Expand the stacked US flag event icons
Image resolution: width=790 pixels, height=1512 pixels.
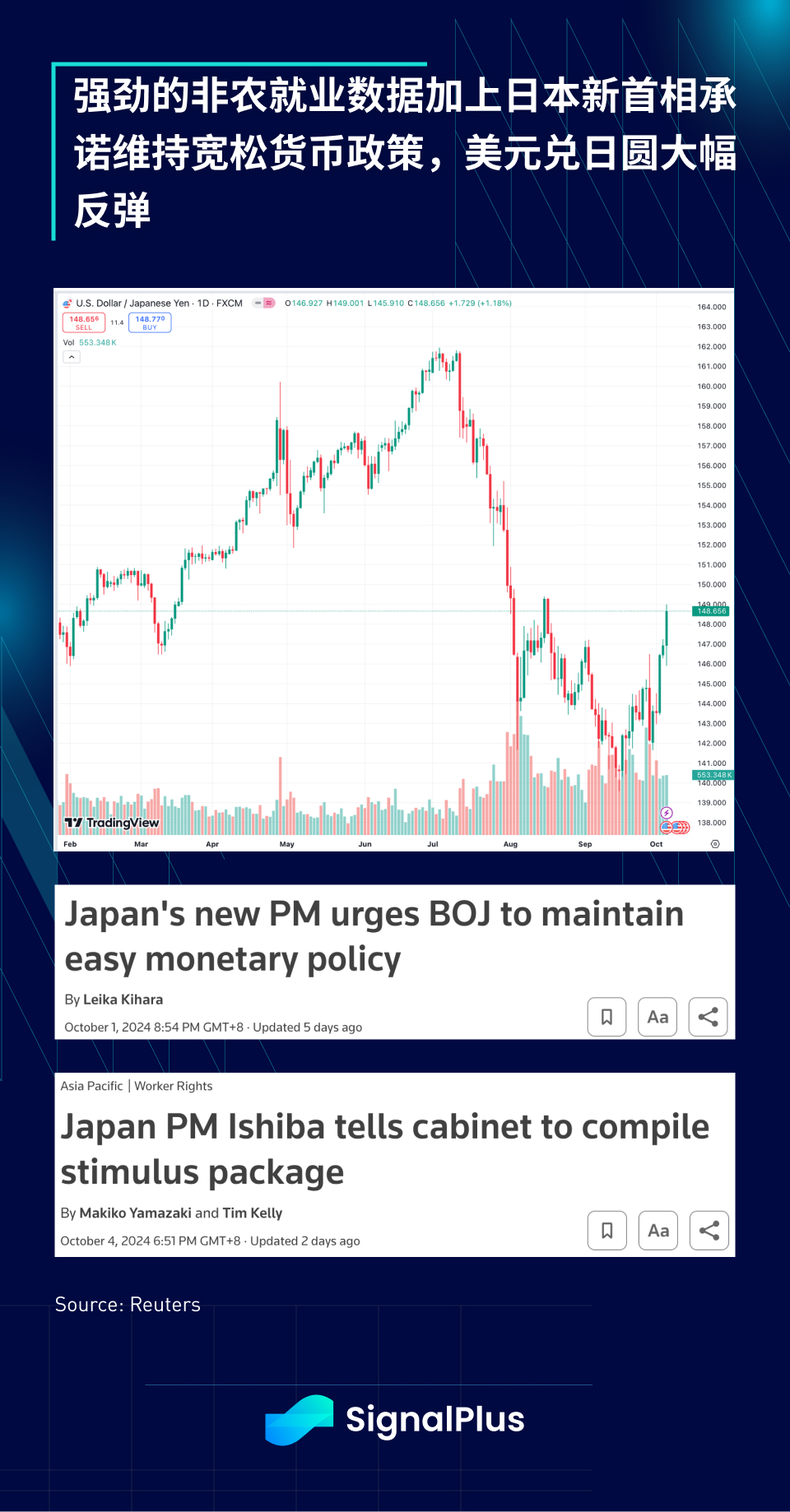(x=681, y=828)
